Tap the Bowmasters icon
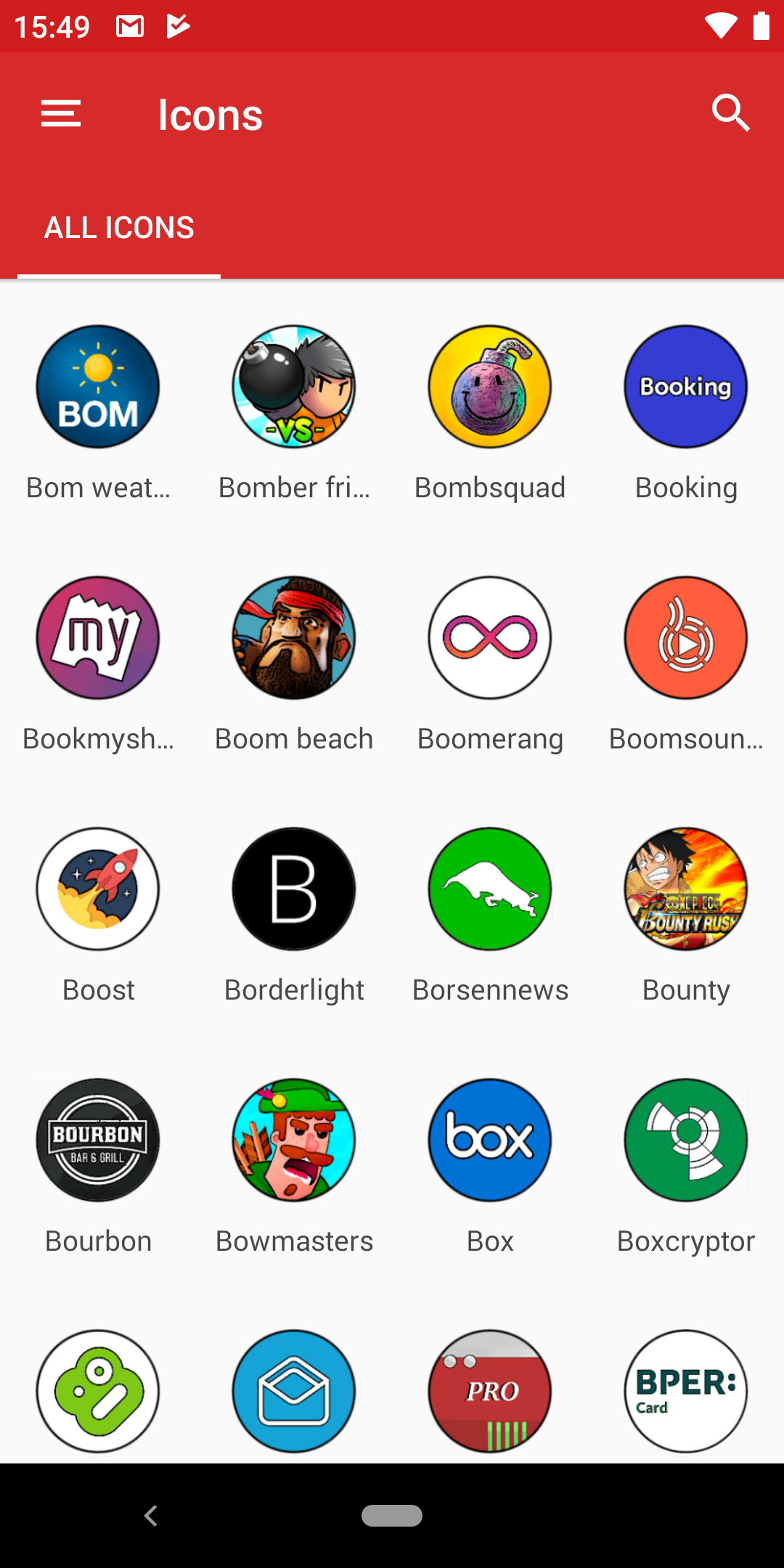The width and height of the screenshot is (784, 1568). (x=294, y=1140)
